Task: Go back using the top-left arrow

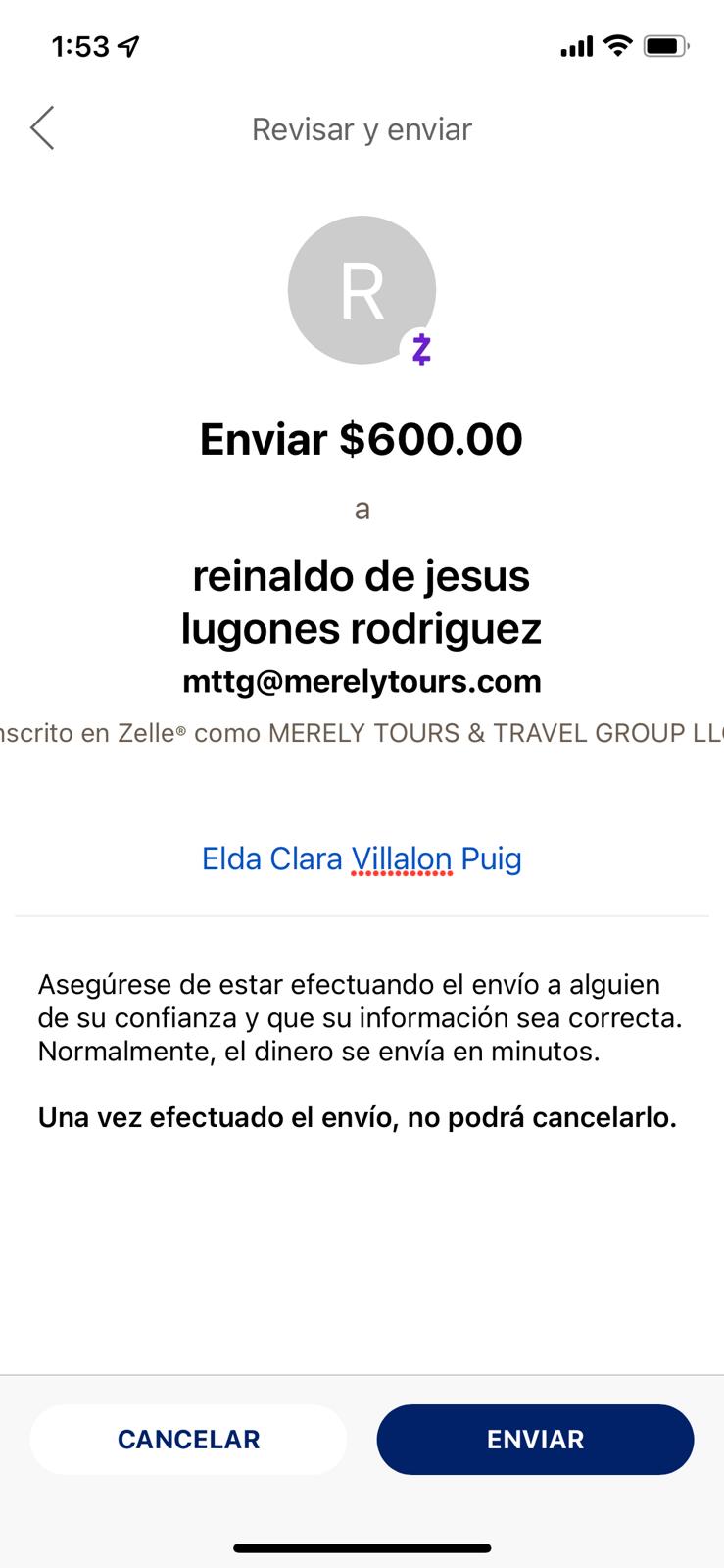Action: [x=42, y=128]
